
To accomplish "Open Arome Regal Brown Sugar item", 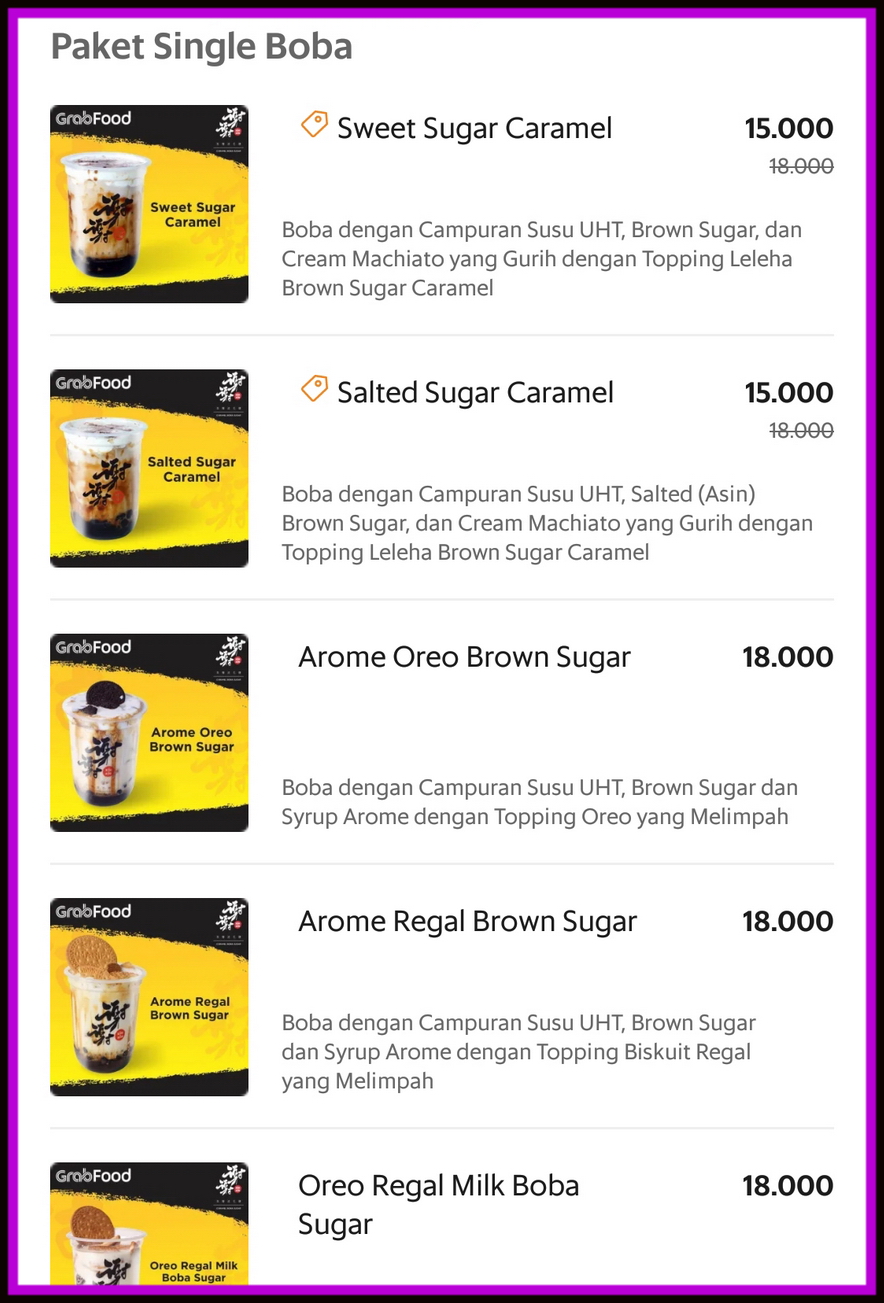I will click(x=442, y=996).
